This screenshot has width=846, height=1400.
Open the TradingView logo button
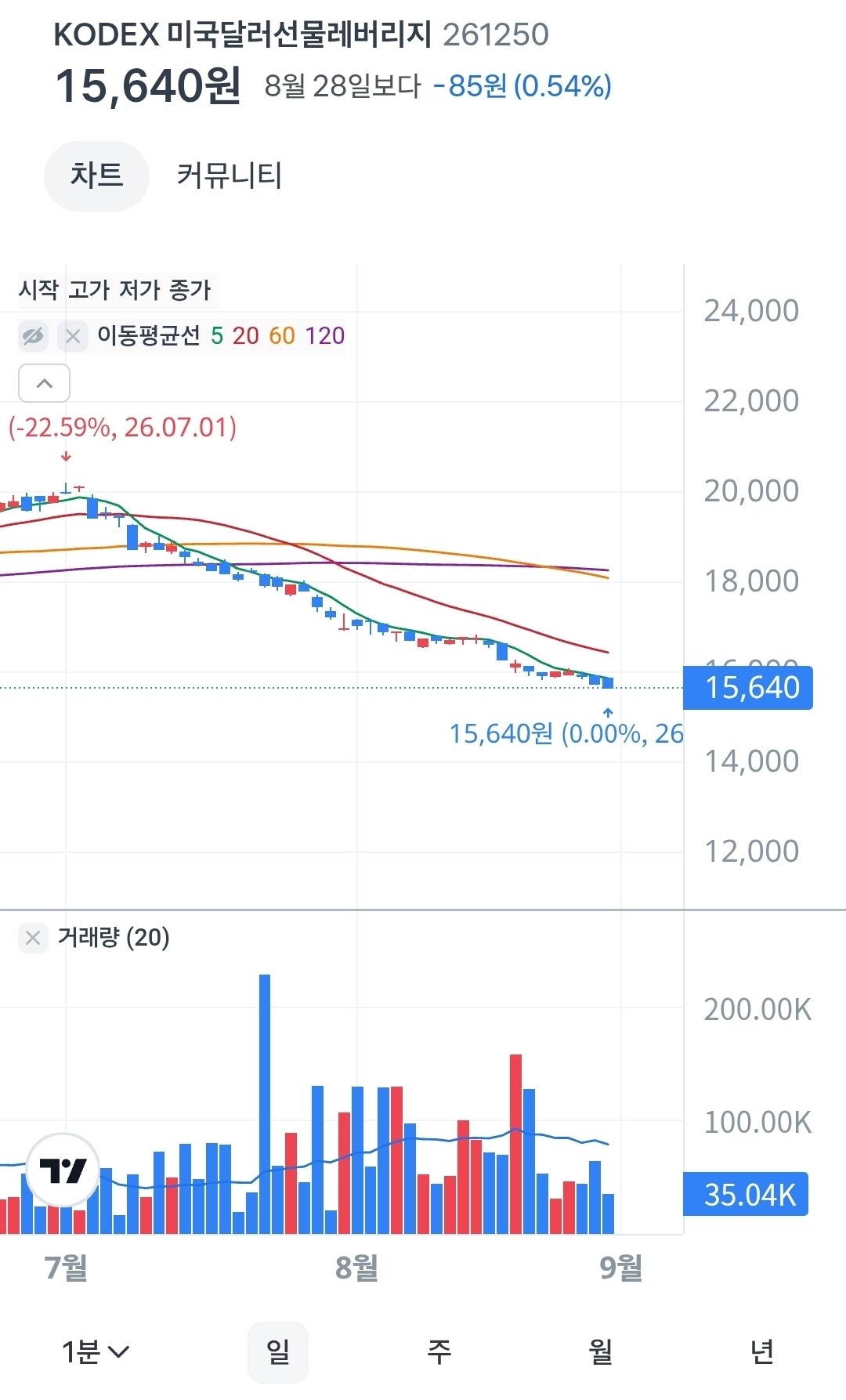point(63,1170)
